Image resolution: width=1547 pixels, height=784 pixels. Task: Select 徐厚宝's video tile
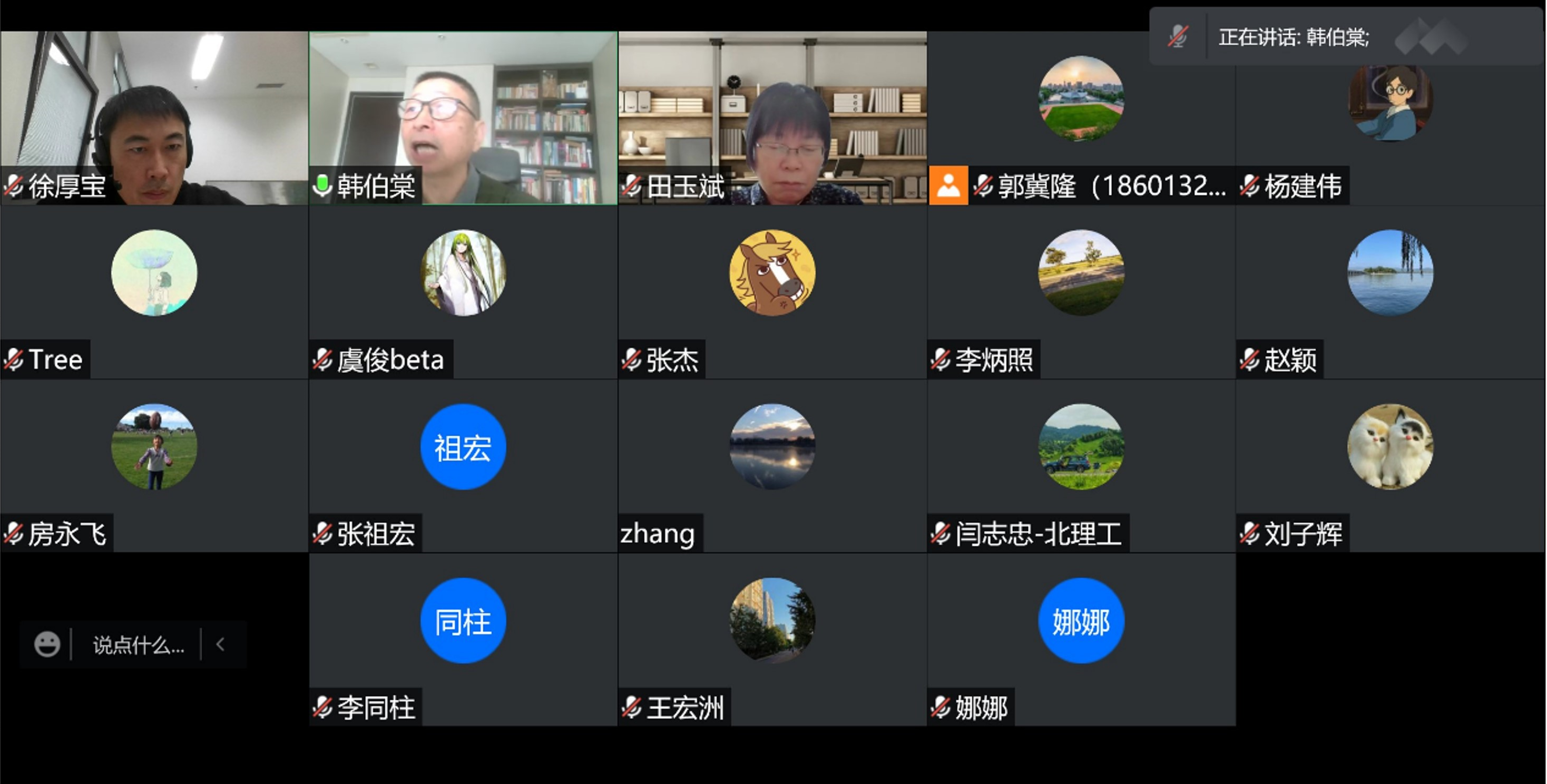(x=154, y=117)
